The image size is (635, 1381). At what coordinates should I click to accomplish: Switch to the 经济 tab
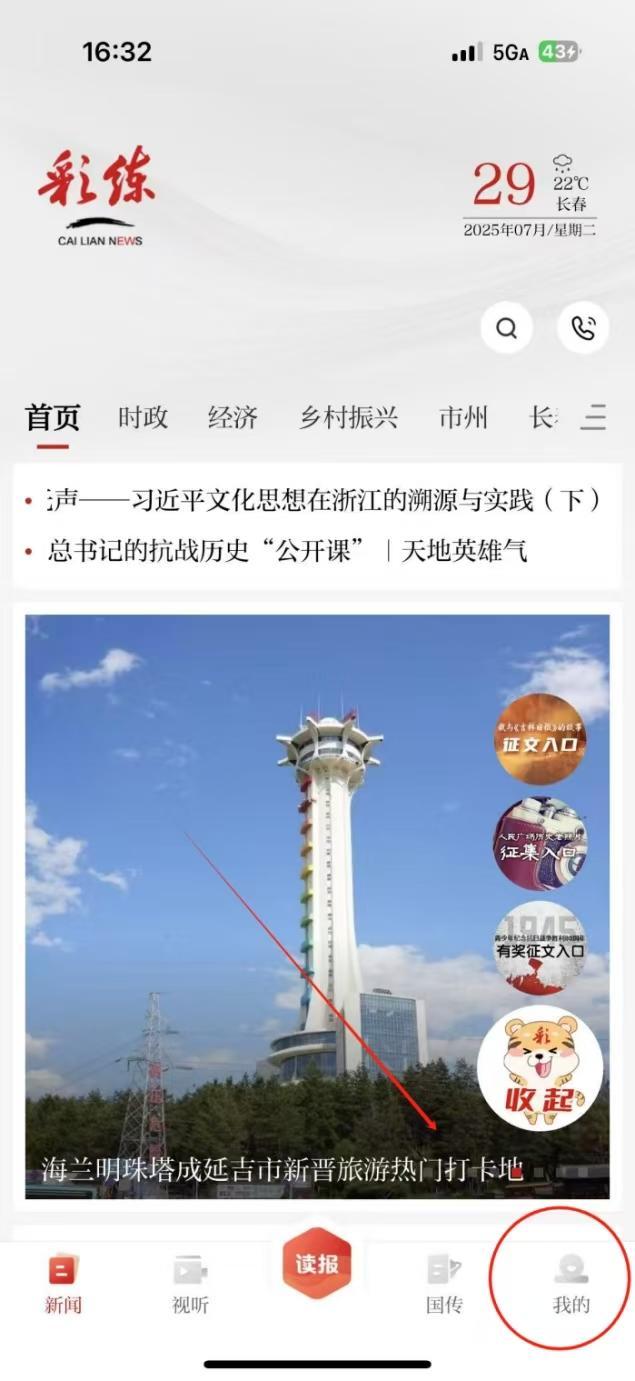[x=233, y=417]
